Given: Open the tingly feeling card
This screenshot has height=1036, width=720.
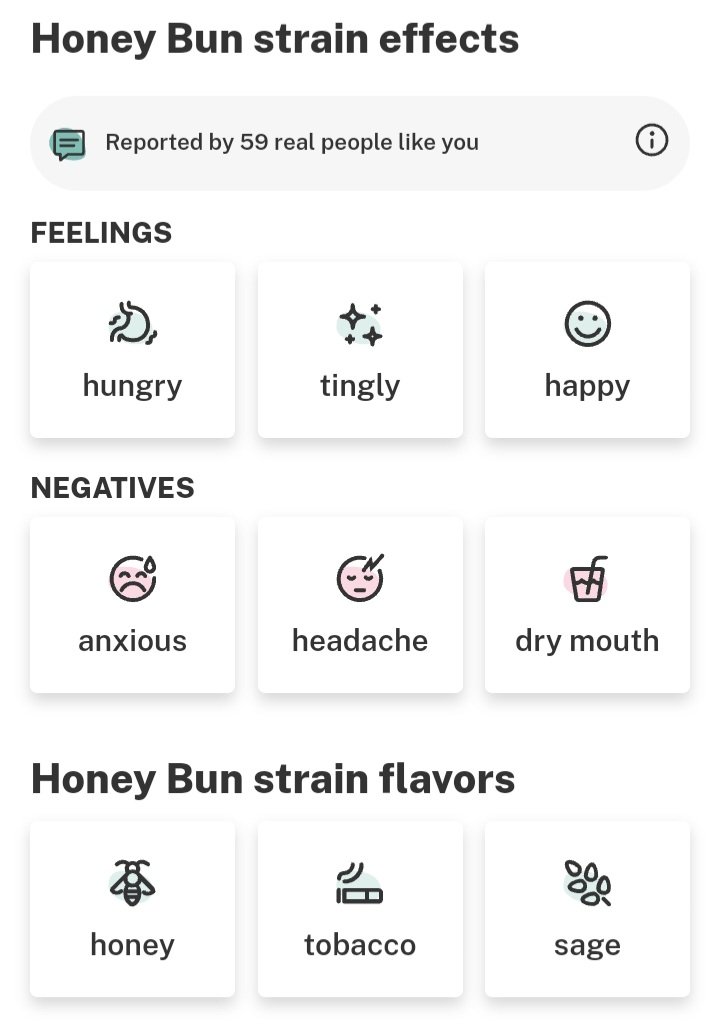Looking at the screenshot, I should pyautogui.click(x=360, y=350).
